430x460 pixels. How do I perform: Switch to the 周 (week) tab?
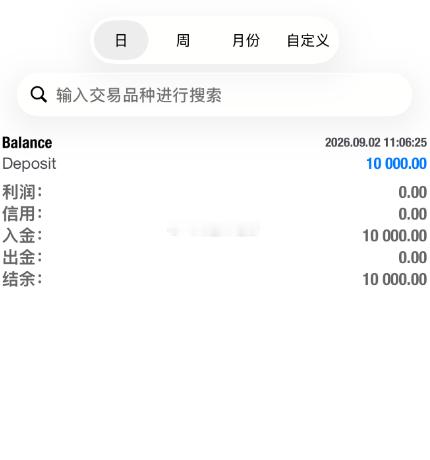click(x=183, y=40)
